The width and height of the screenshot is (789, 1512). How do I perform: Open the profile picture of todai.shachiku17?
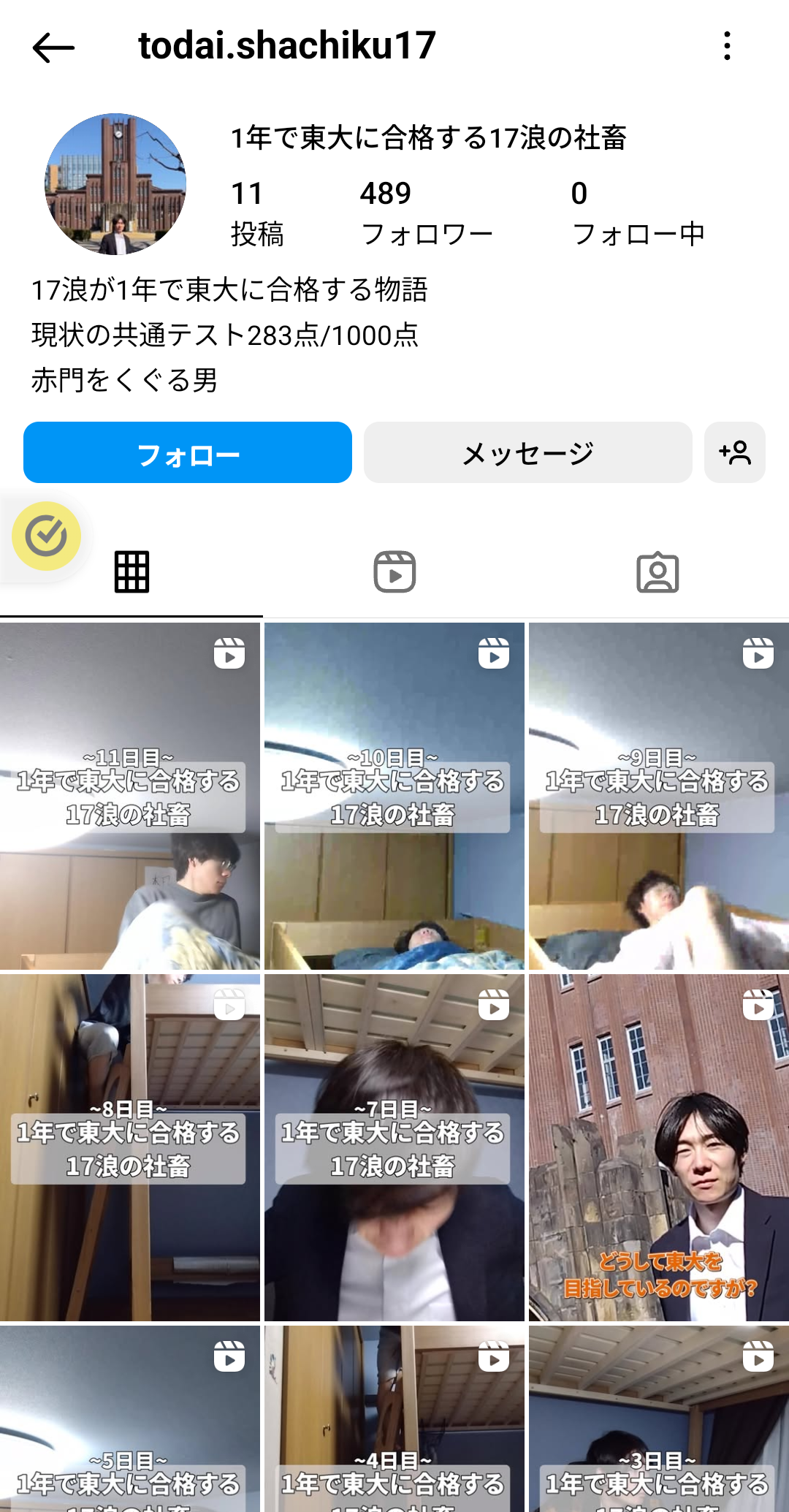pos(115,184)
